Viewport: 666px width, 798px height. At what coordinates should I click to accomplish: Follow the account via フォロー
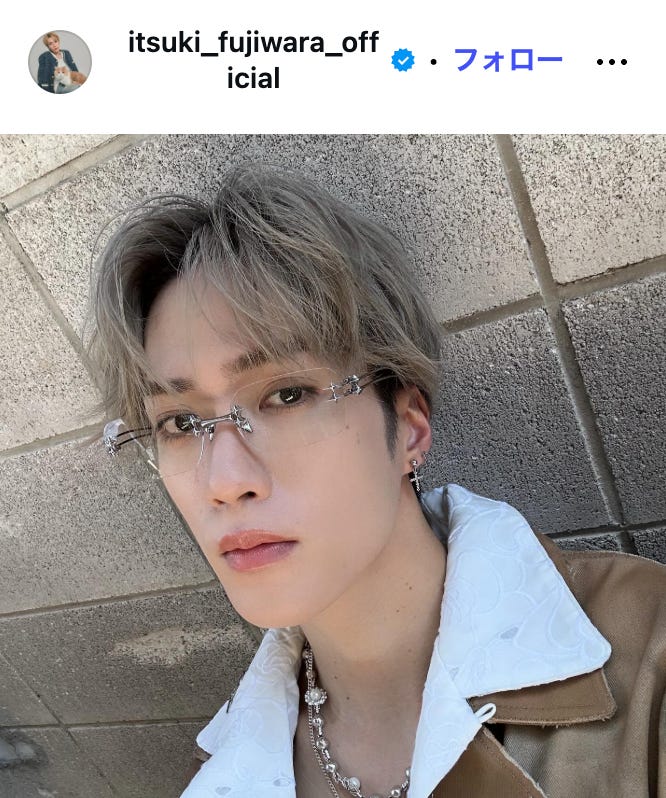click(508, 61)
